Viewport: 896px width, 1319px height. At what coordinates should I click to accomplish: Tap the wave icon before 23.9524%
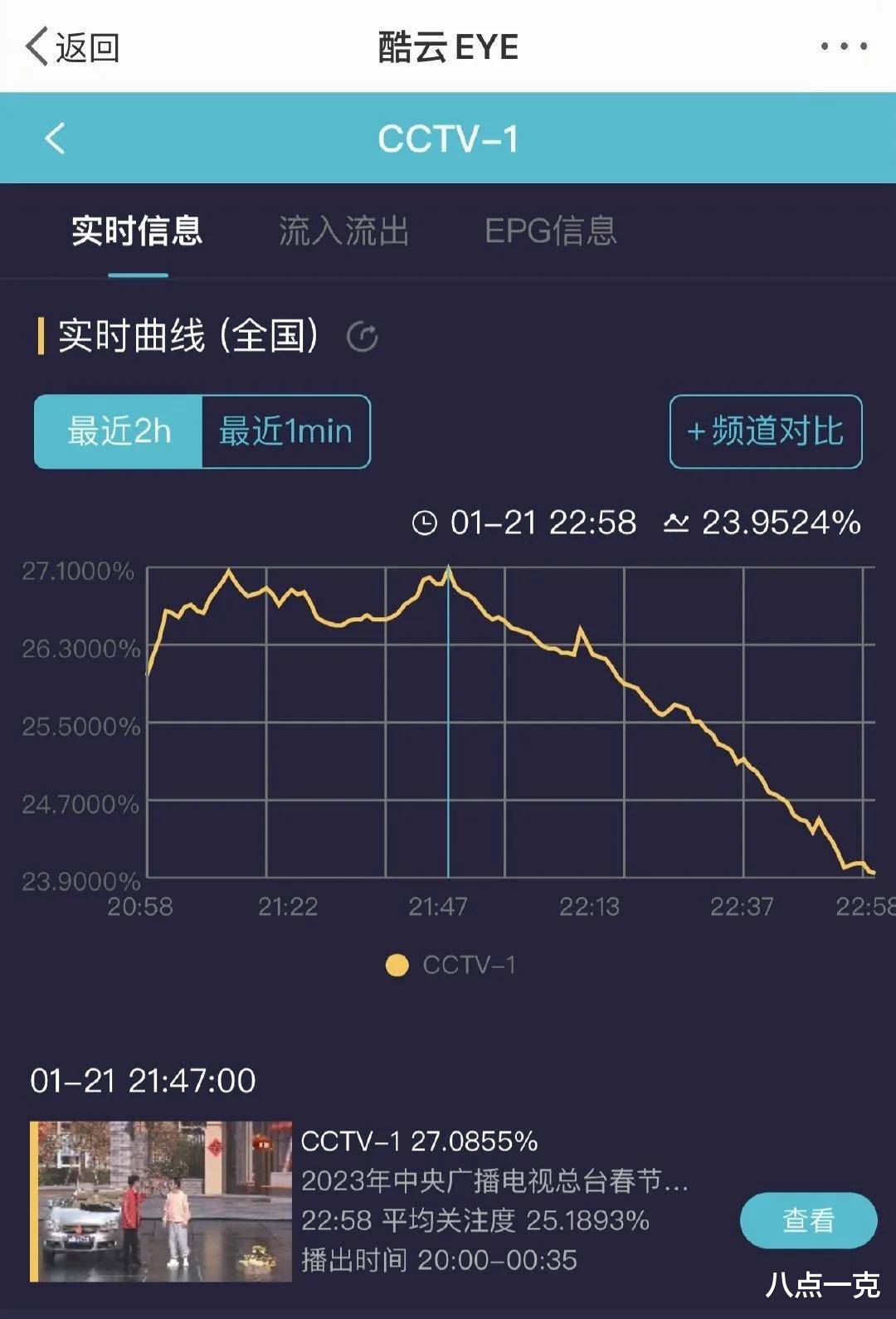(x=678, y=523)
